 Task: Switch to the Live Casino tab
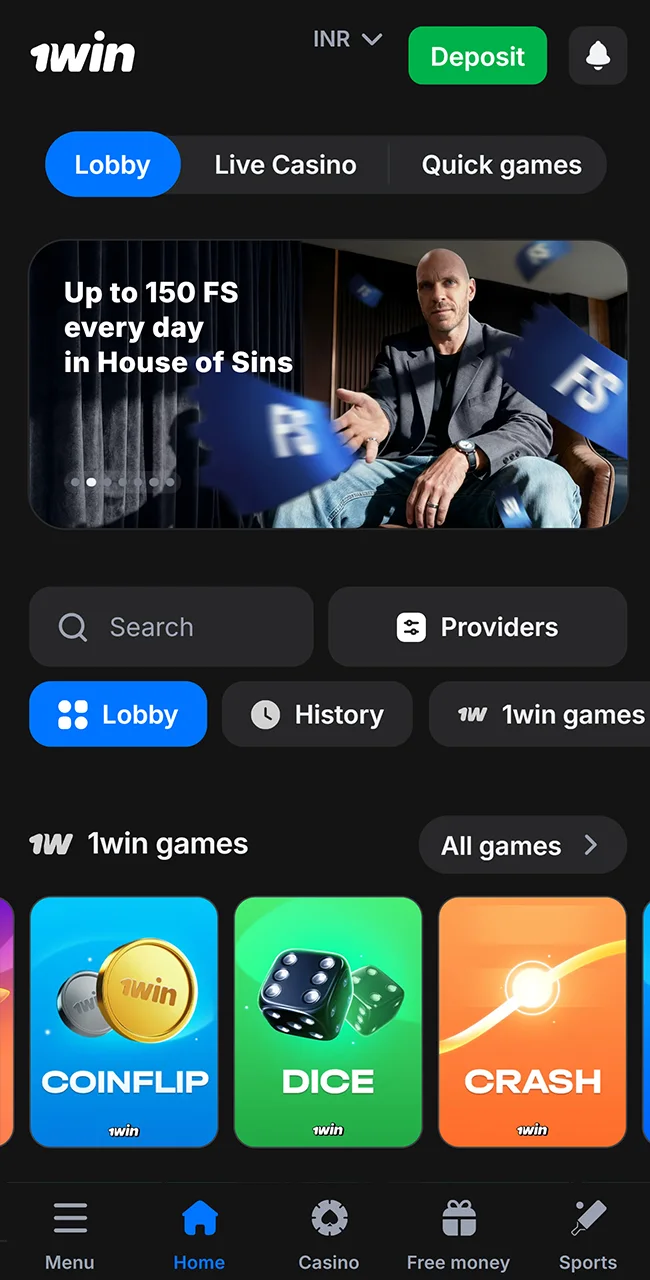coord(285,165)
